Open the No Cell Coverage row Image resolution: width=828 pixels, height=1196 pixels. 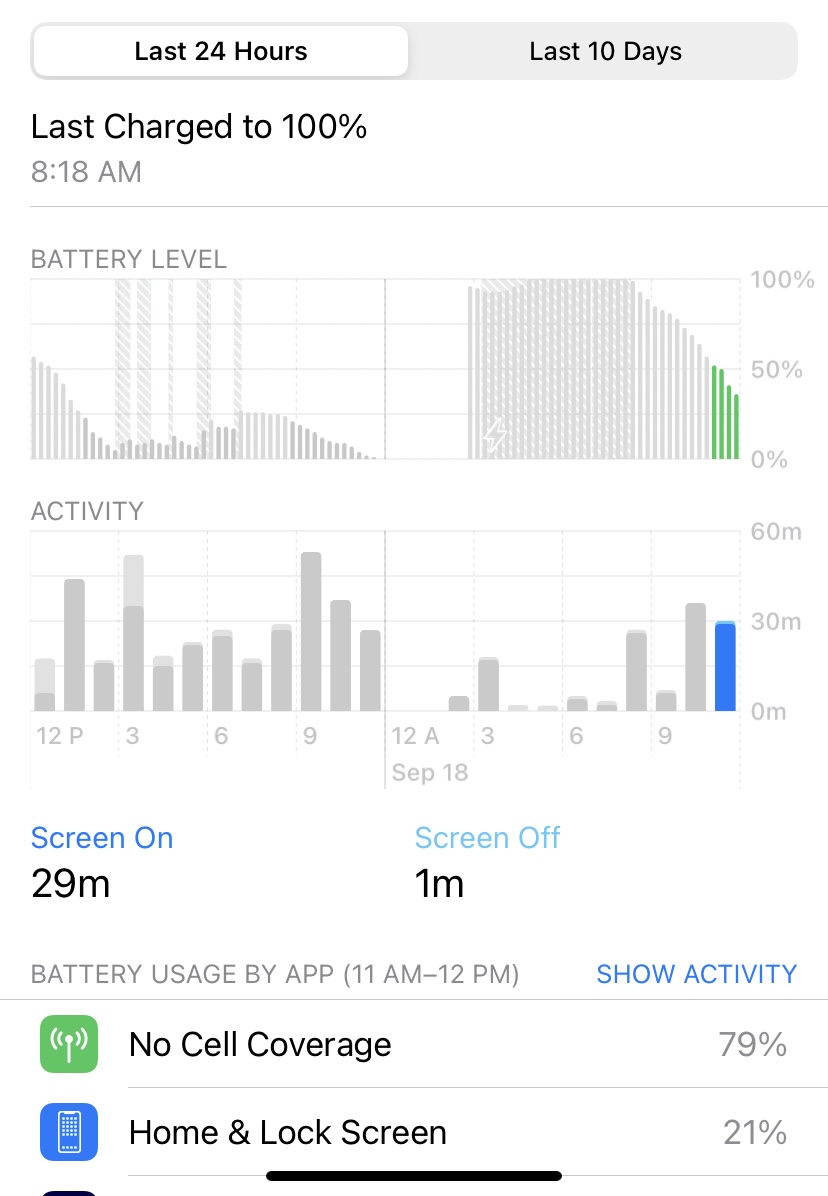414,1044
